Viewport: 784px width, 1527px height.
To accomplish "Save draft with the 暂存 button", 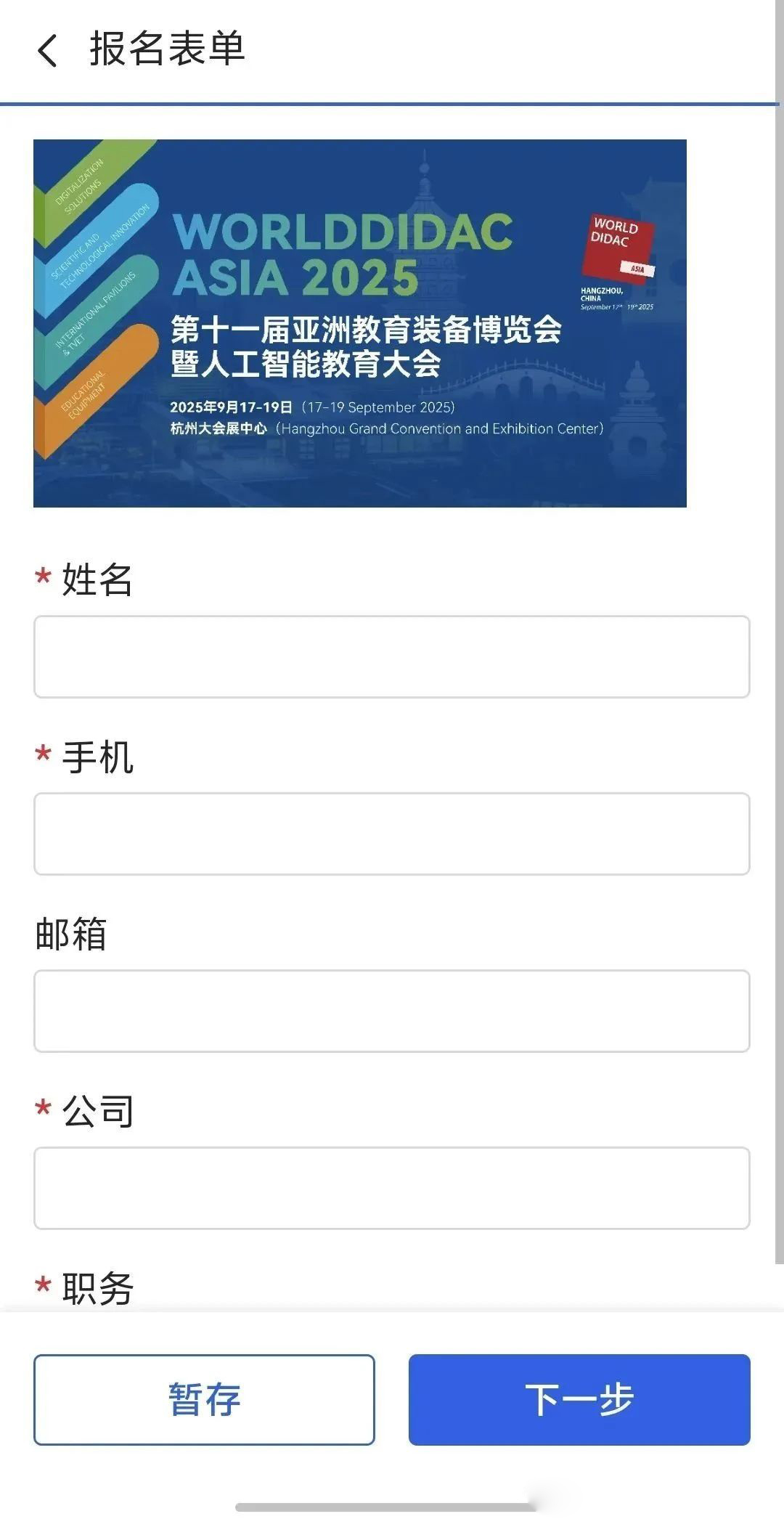I will [x=204, y=1399].
